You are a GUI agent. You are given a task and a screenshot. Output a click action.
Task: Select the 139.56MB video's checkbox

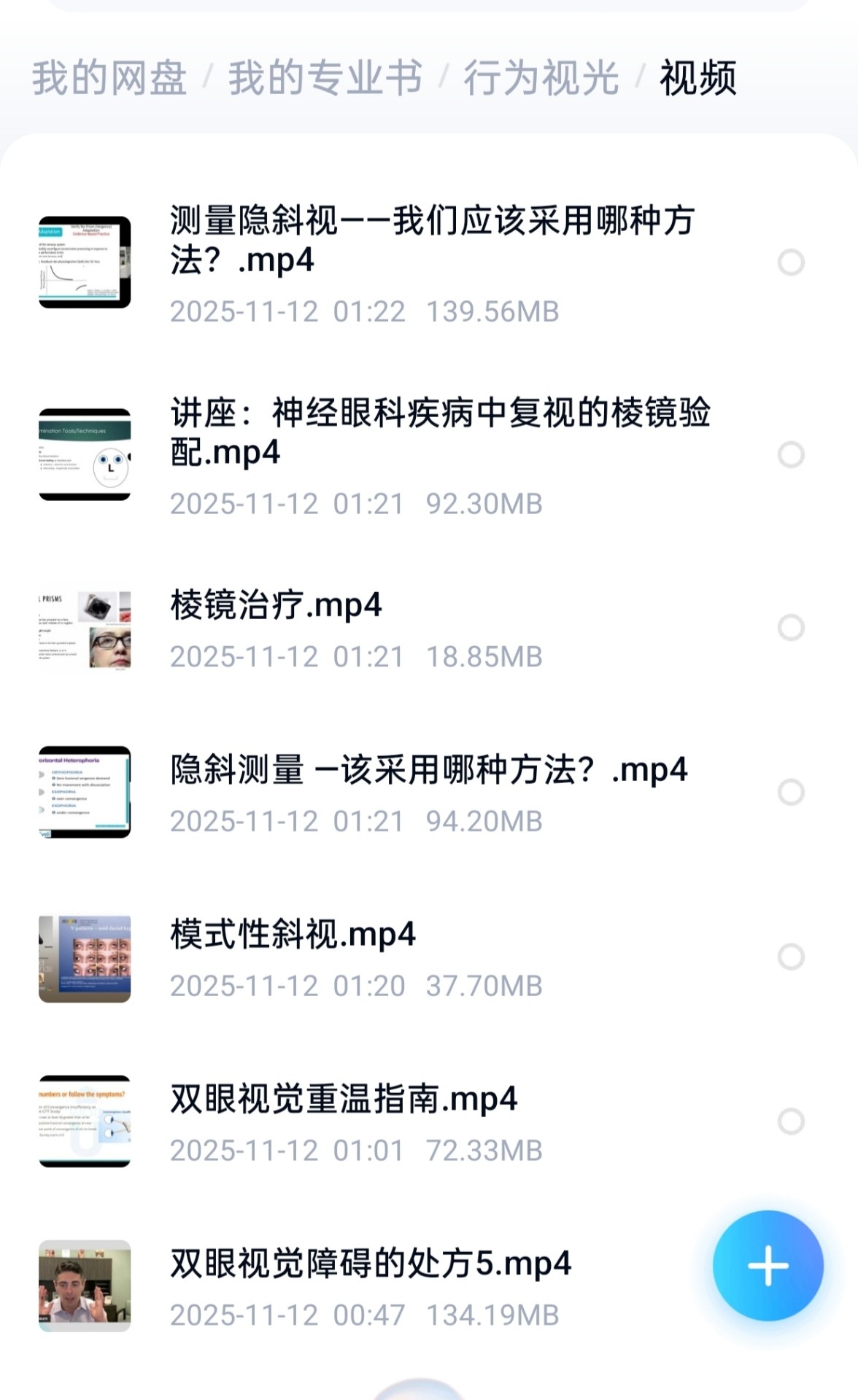click(791, 262)
